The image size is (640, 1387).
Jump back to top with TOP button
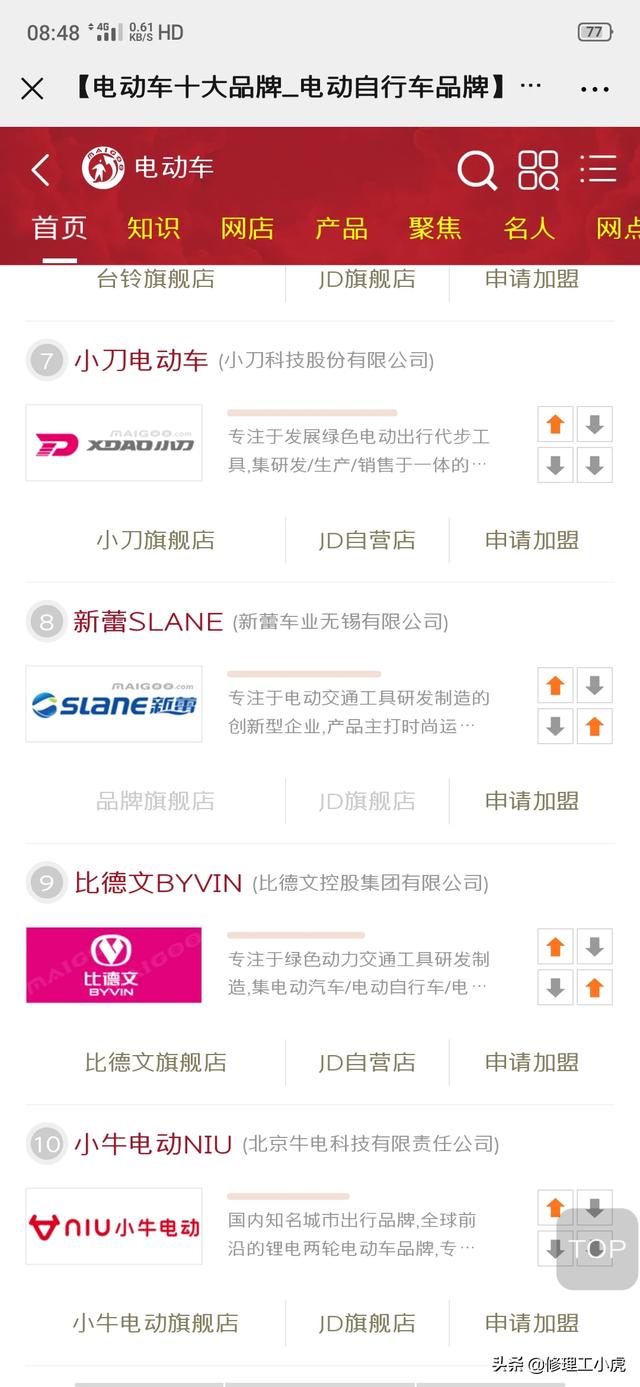coord(597,1249)
